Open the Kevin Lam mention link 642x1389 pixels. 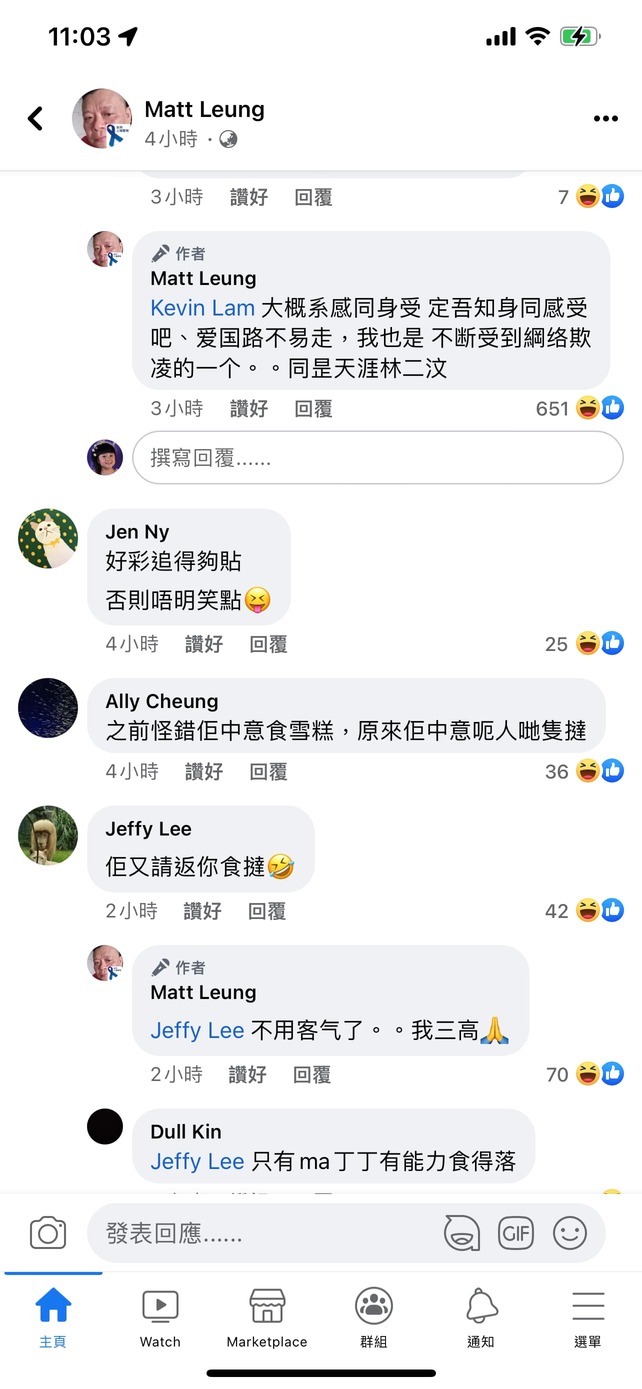(203, 307)
